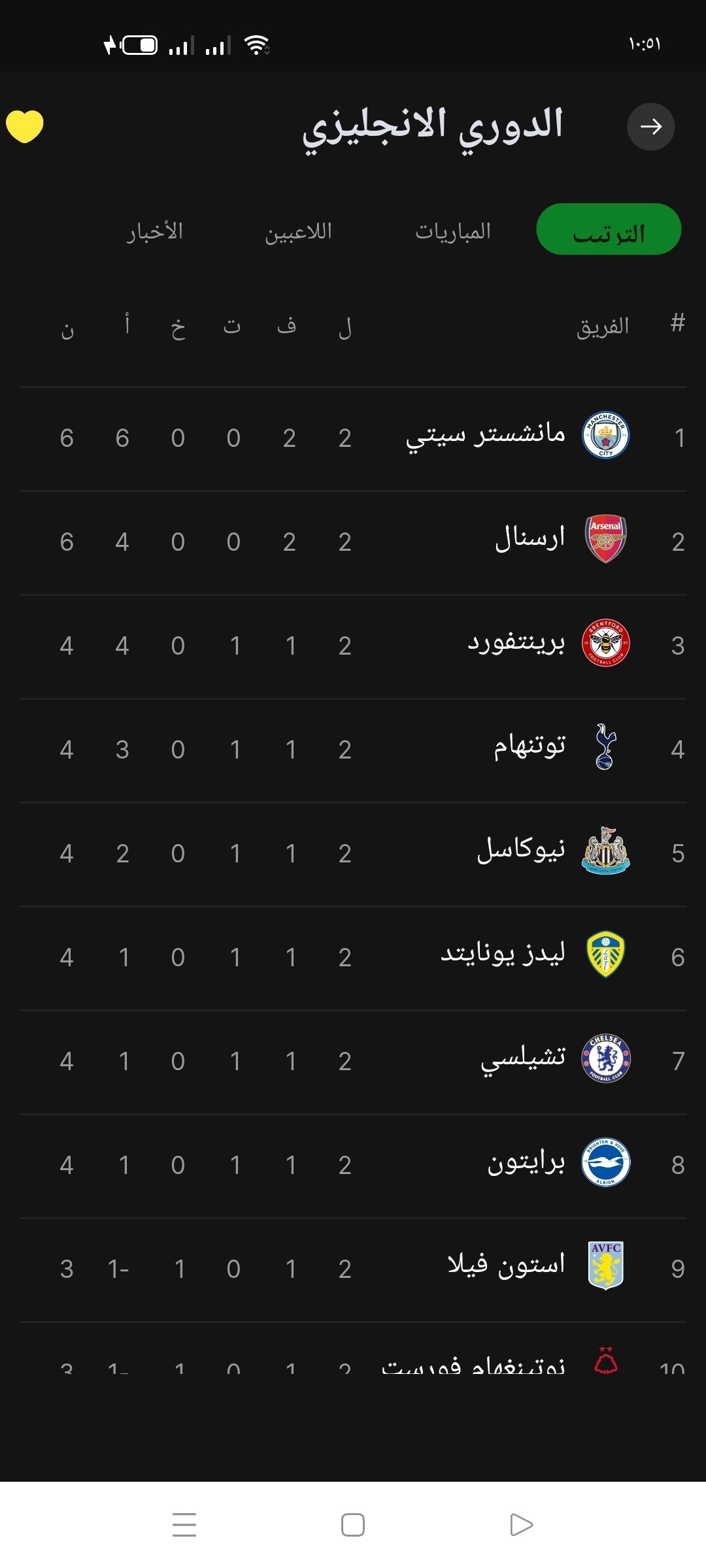706x1568 pixels.
Task: Favorite the league with the yellow heart
Action: [25, 126]
